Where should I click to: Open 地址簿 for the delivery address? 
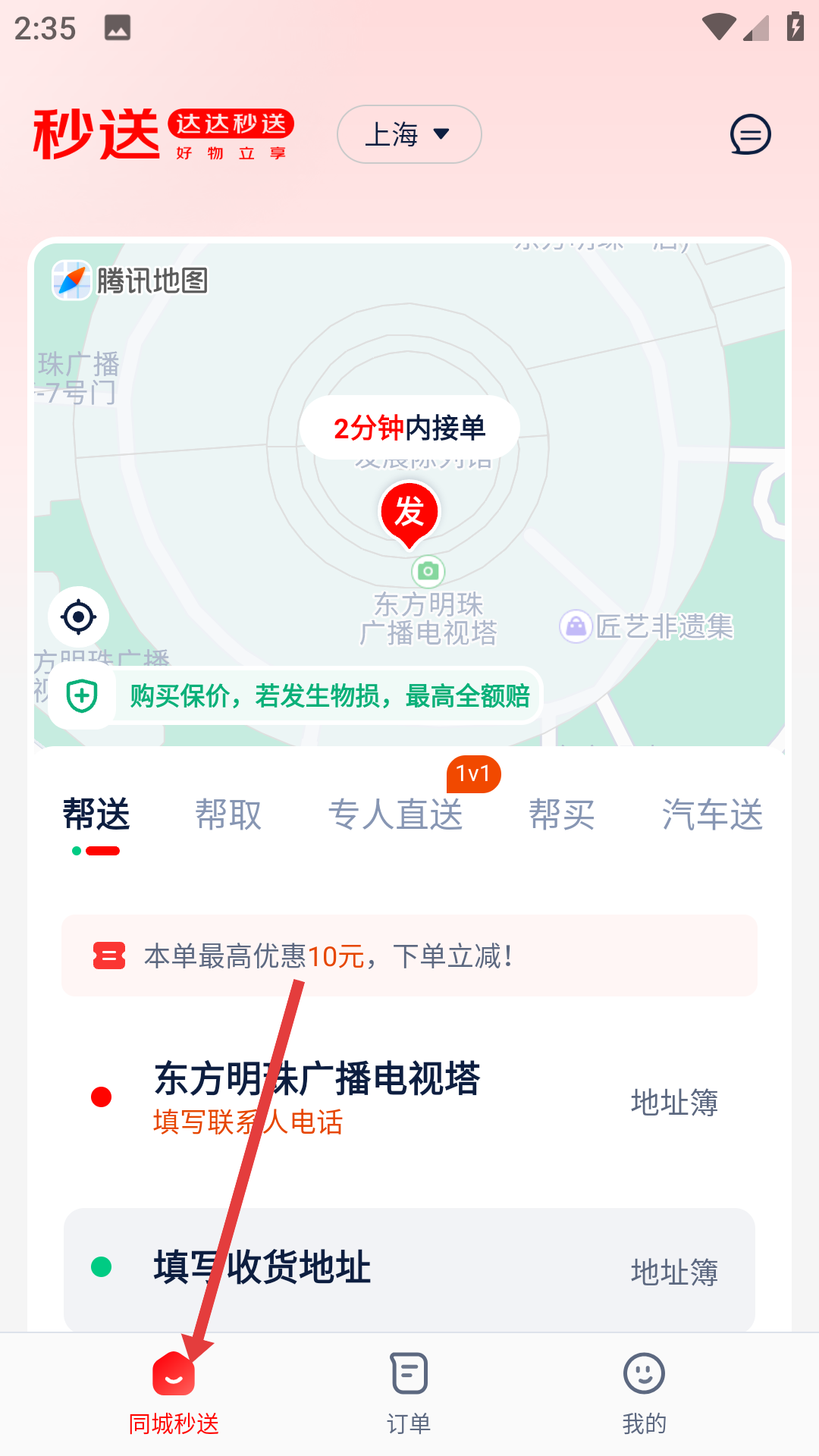pyautogui.click(x=674, y=1272)
